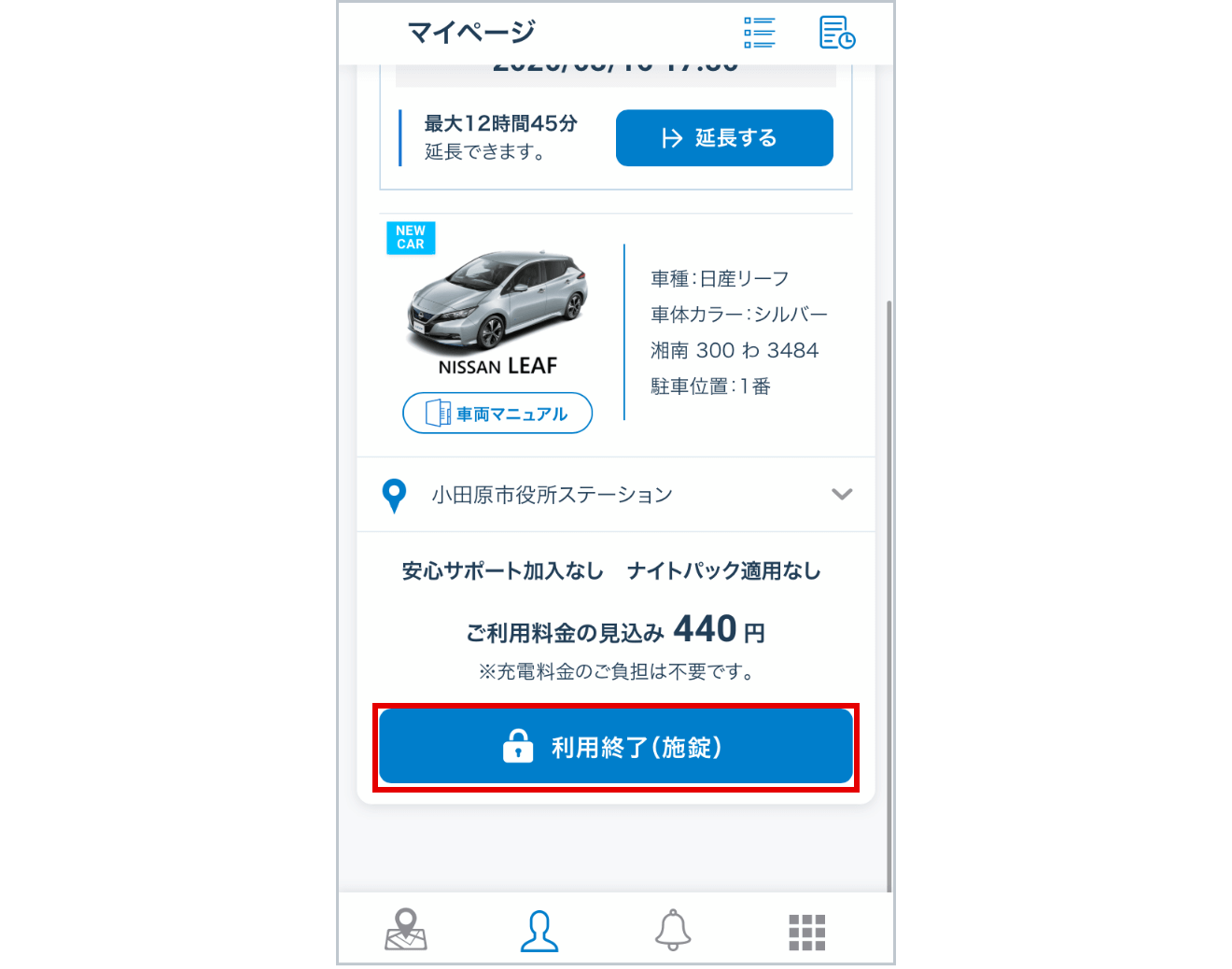The width and height of the screenshot is (1232, 969).
Task: Open the notifications bell tab
Action: [673, 930]
